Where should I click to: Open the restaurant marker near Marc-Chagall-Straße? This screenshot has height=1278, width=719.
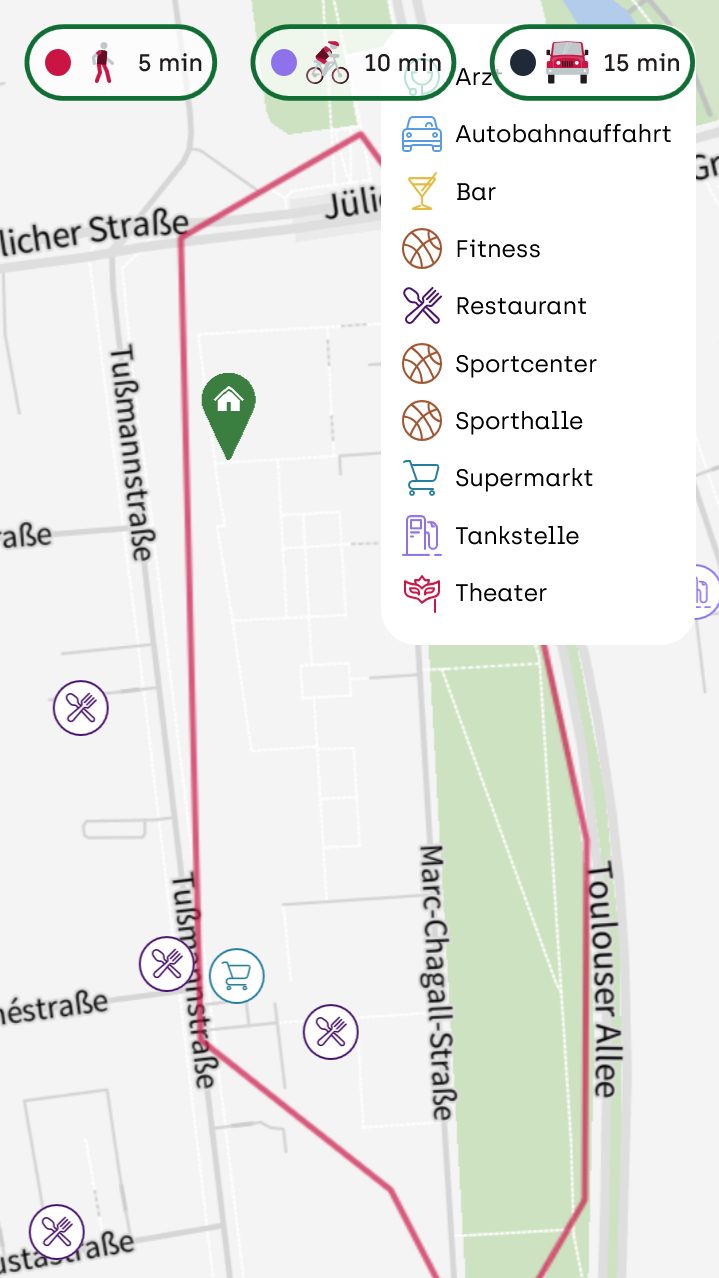pos(331,1032)
